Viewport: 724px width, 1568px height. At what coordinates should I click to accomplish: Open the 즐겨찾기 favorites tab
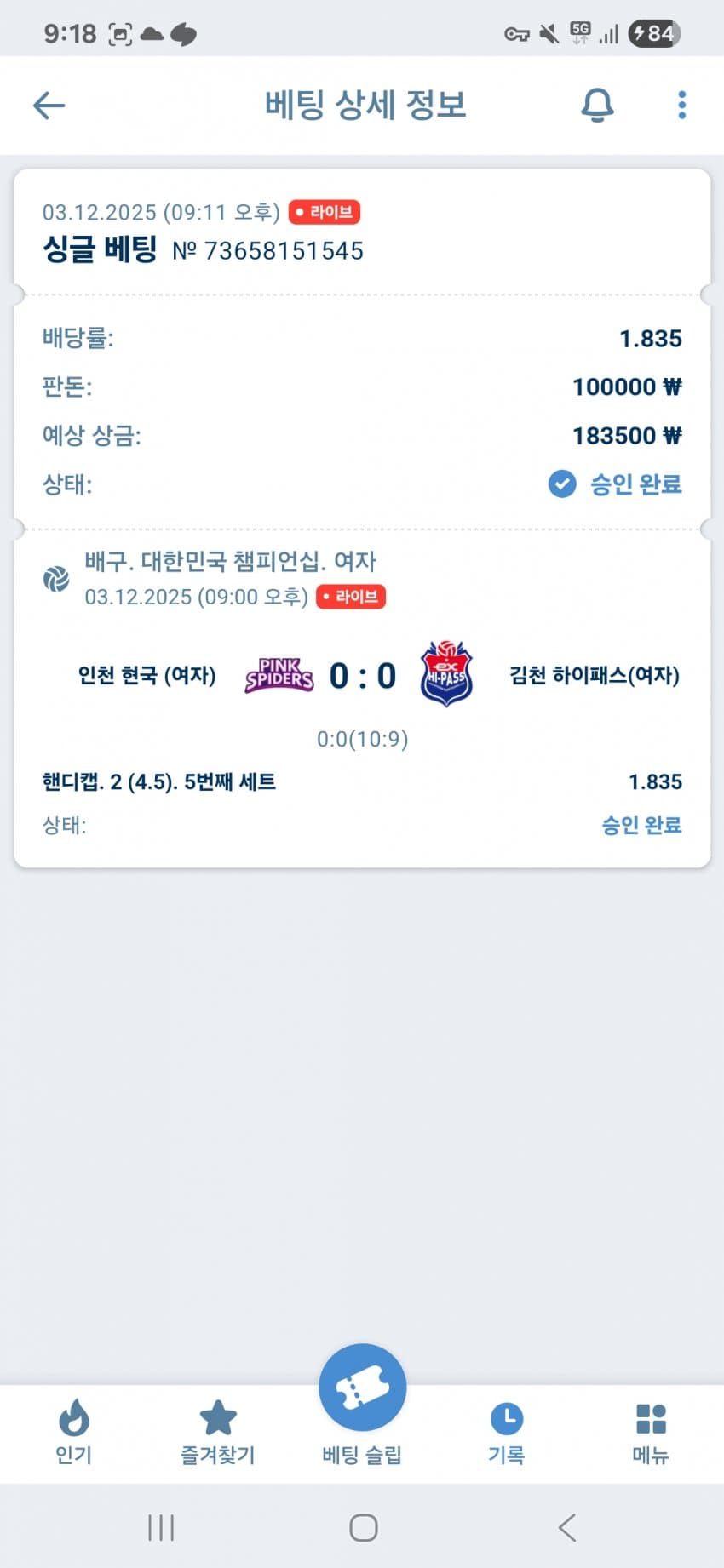pyautogui.click(x=218, y=1432)
